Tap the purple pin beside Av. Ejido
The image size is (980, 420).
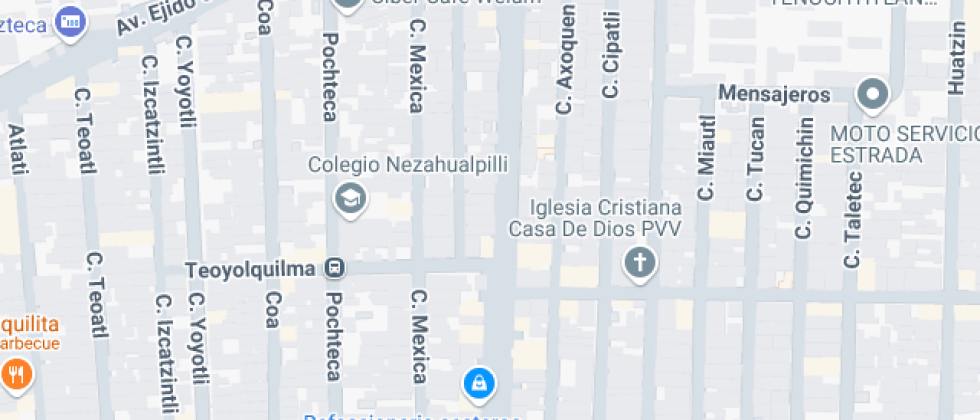point(70,24)
